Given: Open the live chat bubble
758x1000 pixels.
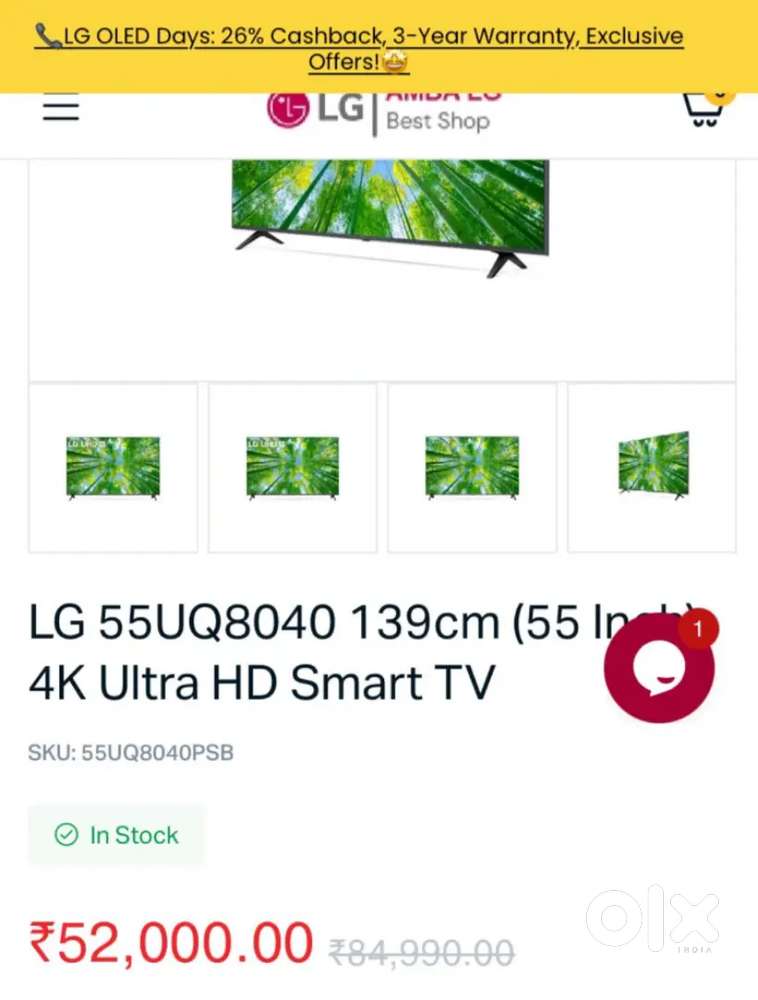Looking at the screenshot, I should (659, 668).
